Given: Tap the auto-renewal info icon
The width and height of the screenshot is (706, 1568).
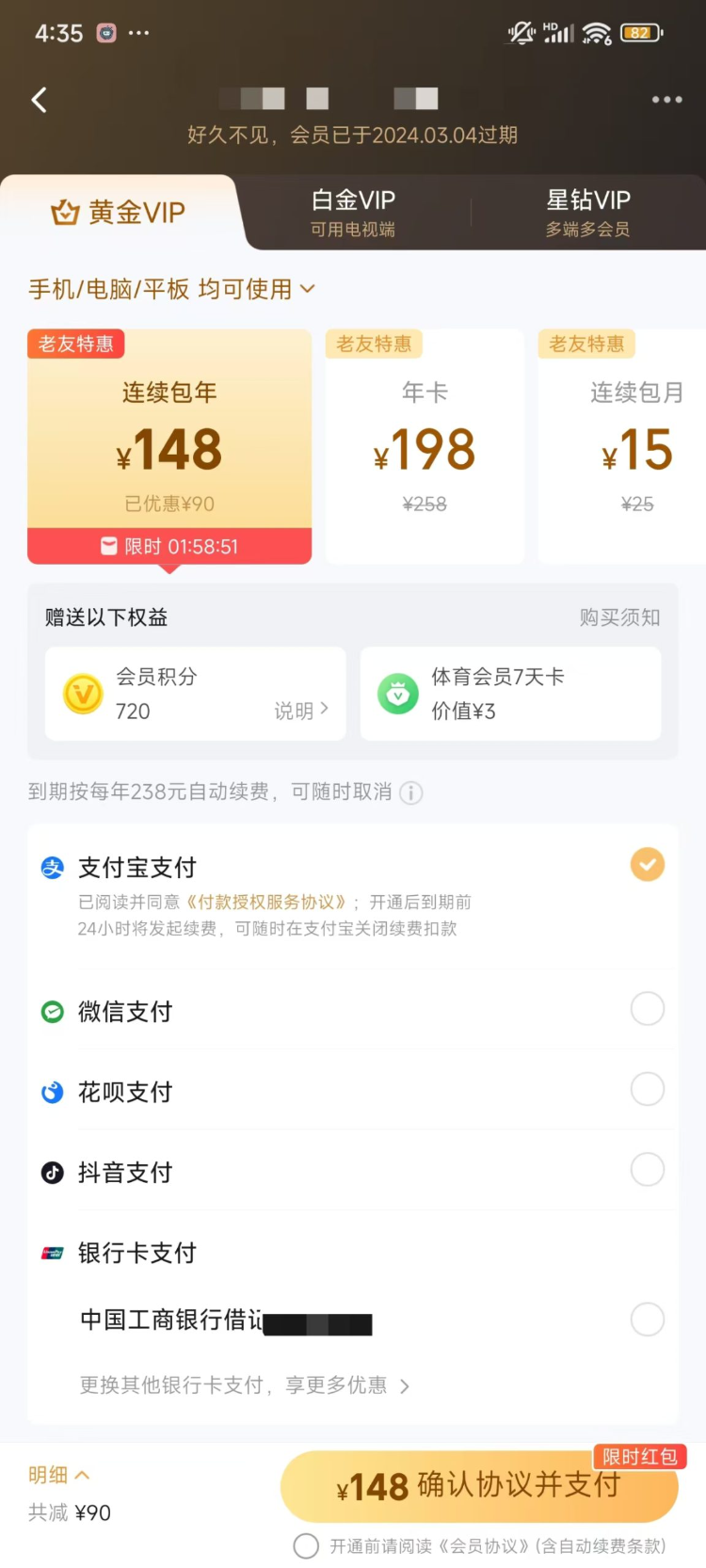Looking at the screenshot, I should 411,792.
